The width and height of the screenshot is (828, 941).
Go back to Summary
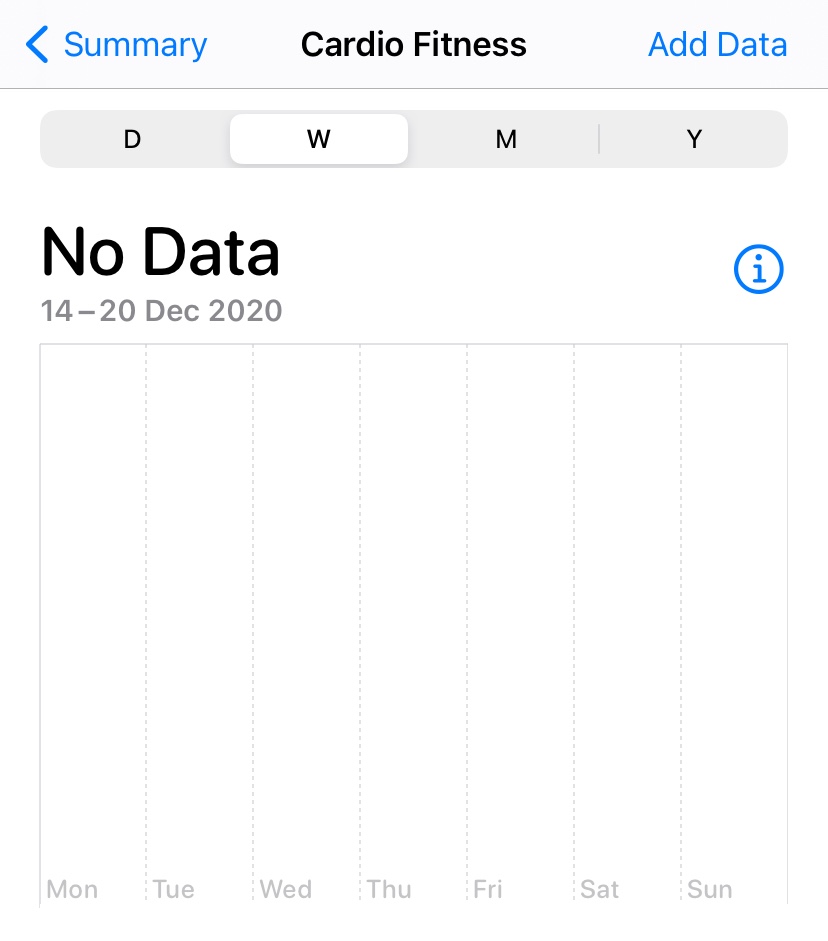click(116, 45)
